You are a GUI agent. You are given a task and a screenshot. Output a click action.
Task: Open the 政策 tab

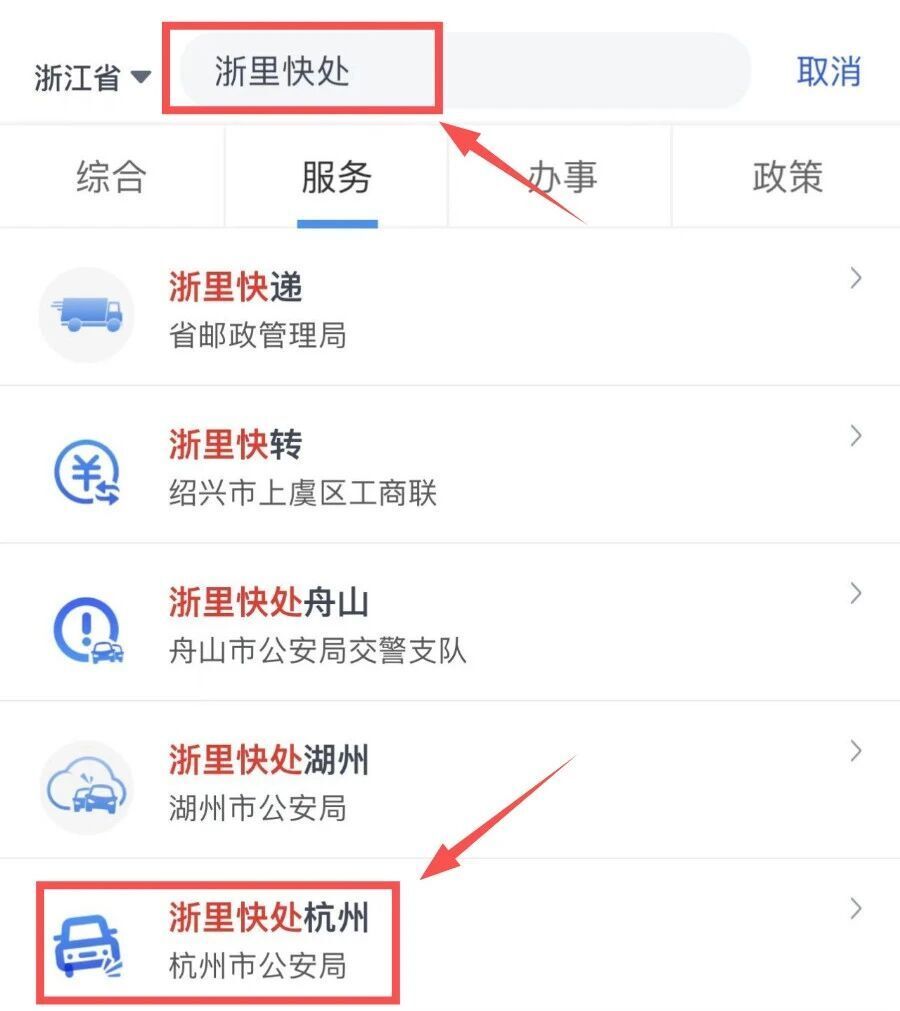point(787,177)
